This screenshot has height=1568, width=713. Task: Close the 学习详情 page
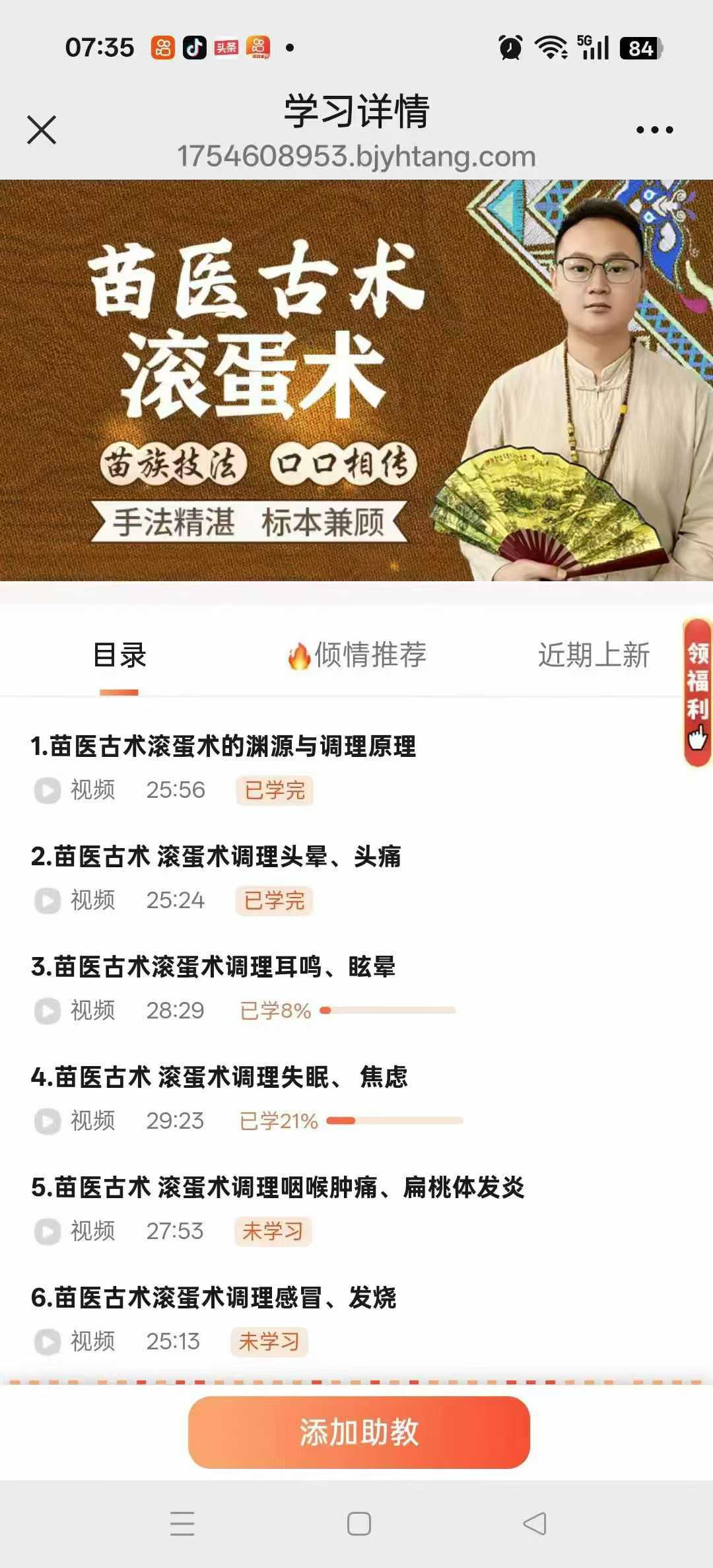[x=41, y=129]
